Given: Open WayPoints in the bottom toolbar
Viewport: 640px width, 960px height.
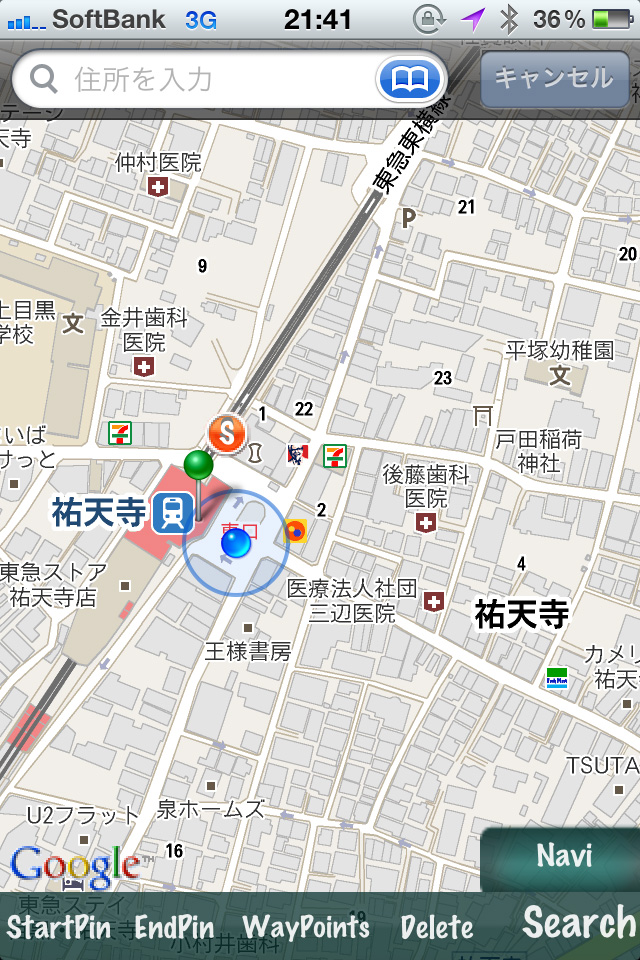Looking at the screenshot, I should click(306, 927).
